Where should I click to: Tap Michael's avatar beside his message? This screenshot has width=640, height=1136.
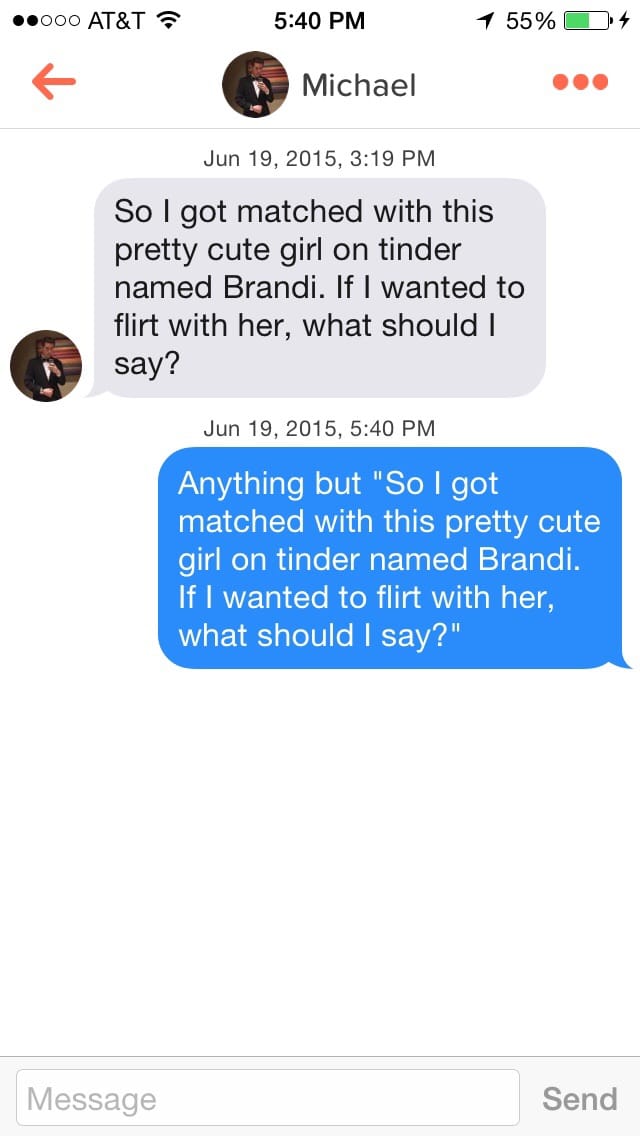(45, 366)
